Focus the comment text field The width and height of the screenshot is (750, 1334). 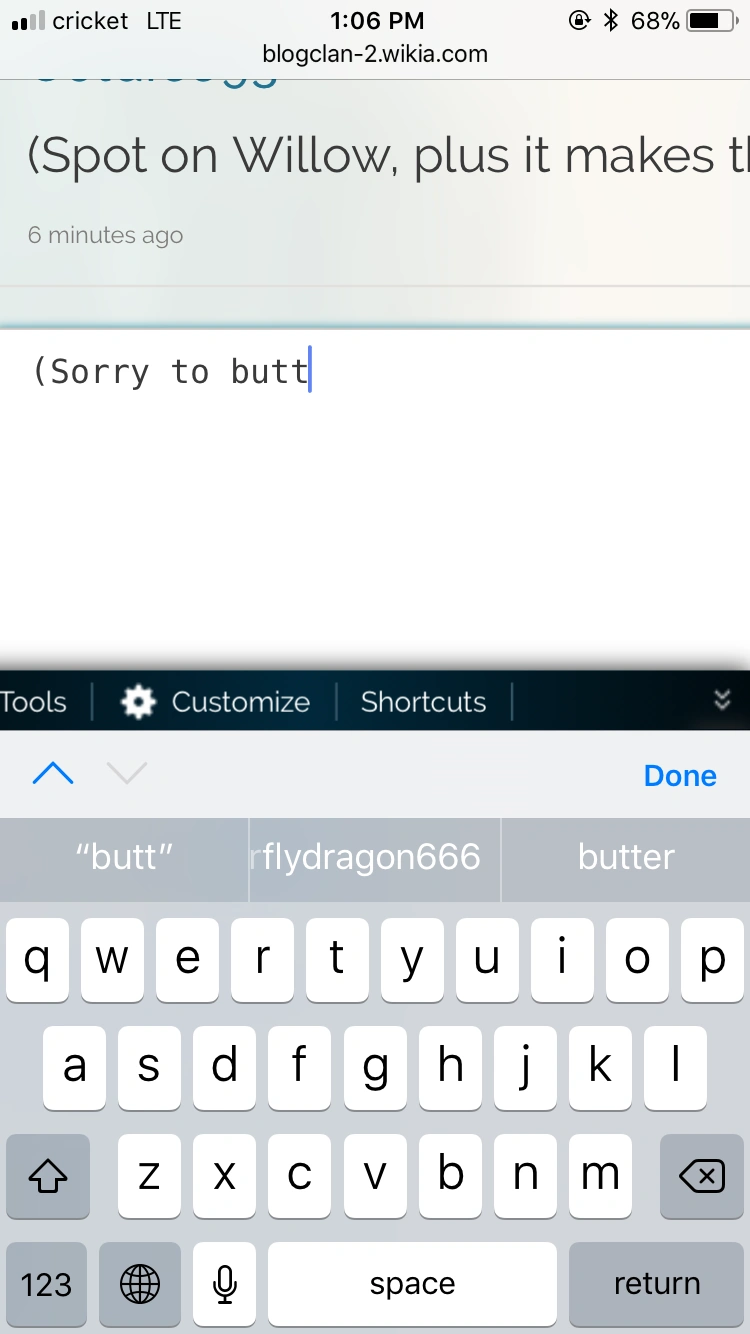(x=375, y=480)
